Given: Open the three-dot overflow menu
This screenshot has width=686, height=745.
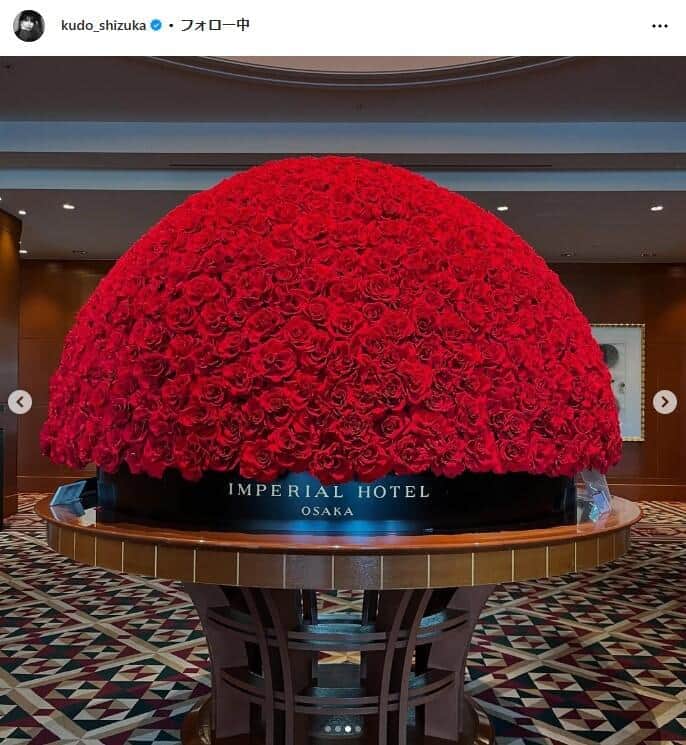Looking at the screenshot, I should click(x=659, y=26).
